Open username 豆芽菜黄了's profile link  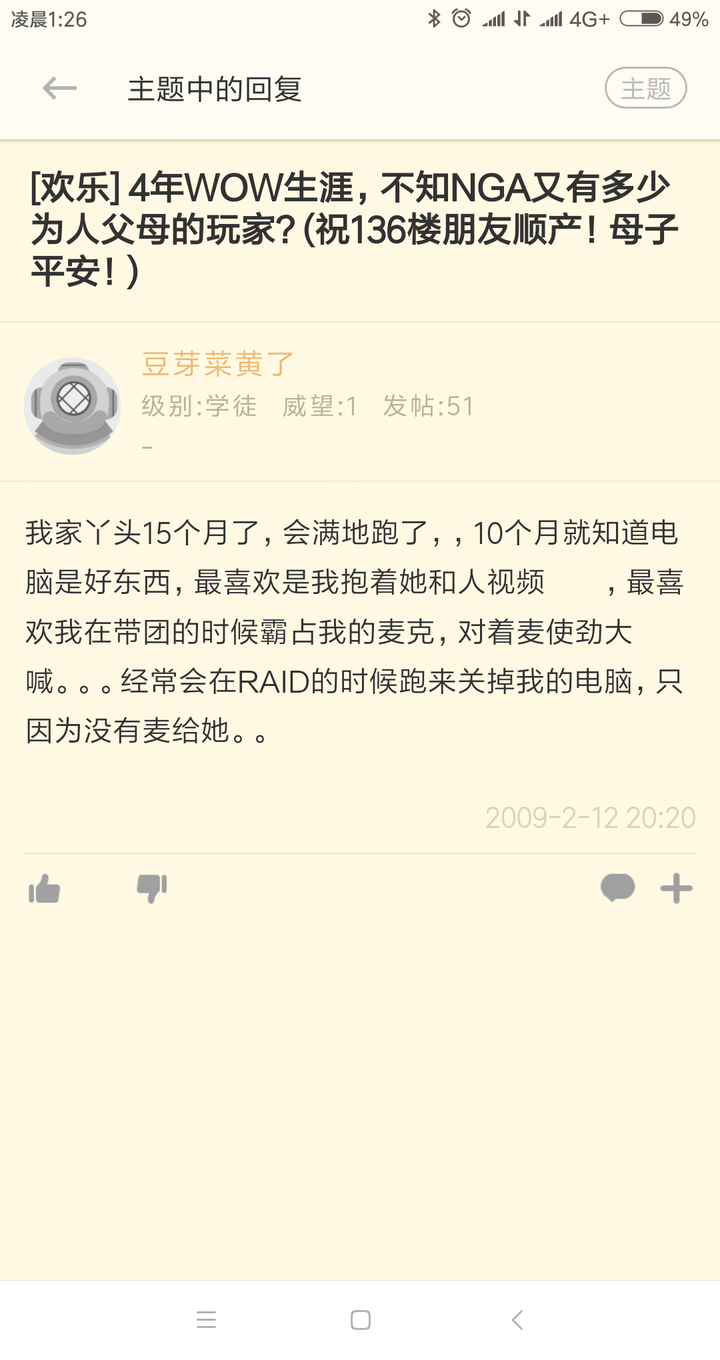click(x=218, y=364)
